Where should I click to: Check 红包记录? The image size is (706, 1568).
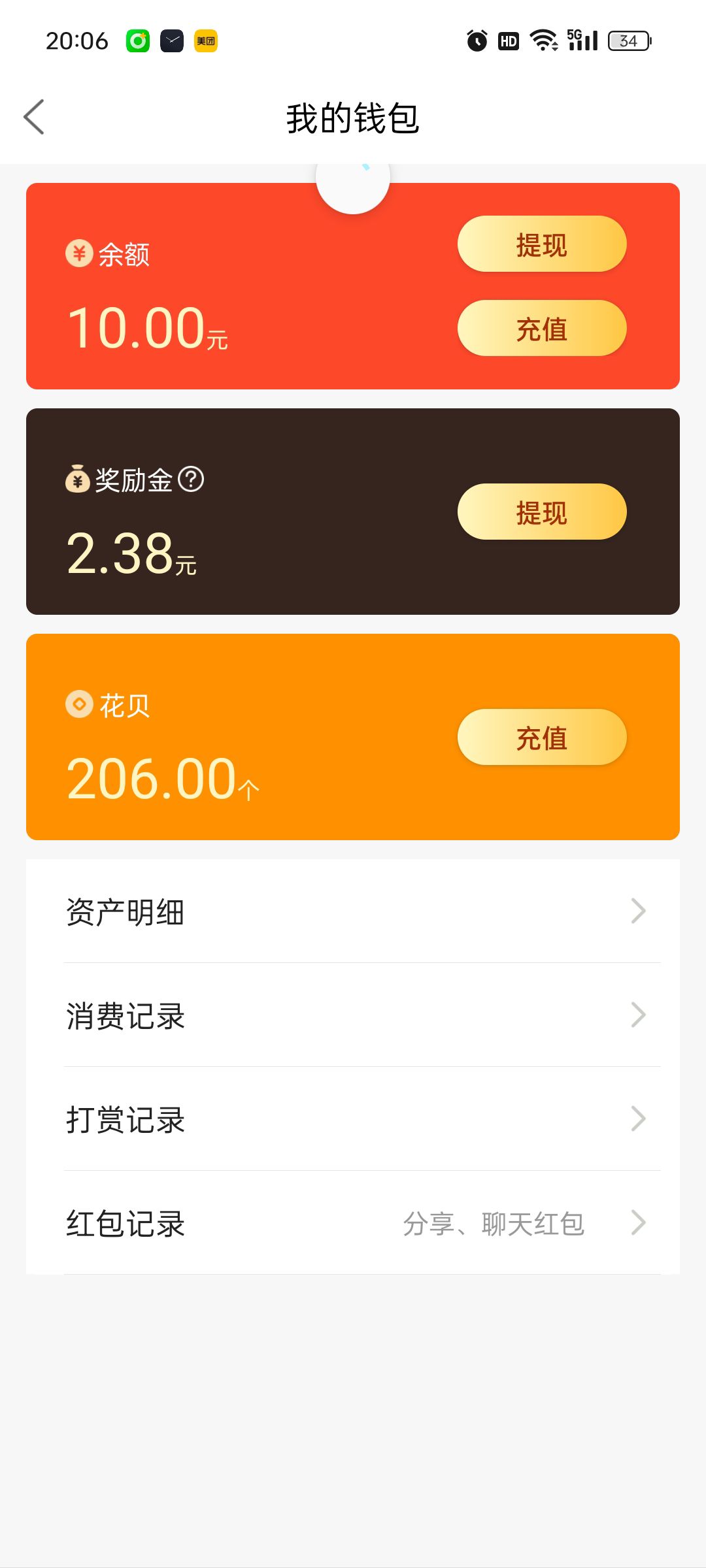click(353, 1223)
